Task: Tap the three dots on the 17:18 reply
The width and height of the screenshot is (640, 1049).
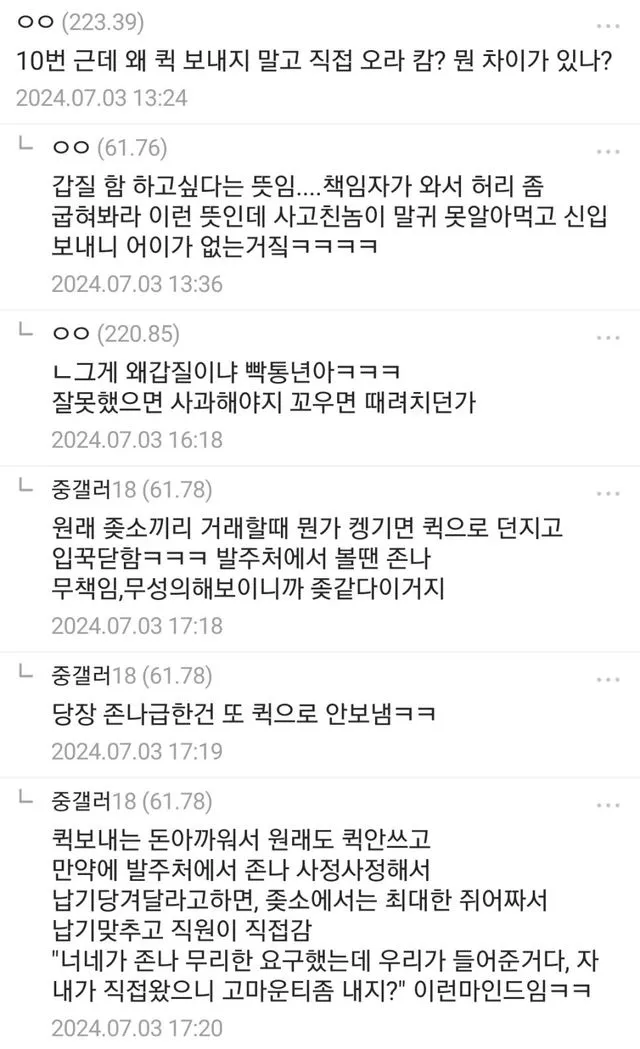Action: [x=608, y=492]
